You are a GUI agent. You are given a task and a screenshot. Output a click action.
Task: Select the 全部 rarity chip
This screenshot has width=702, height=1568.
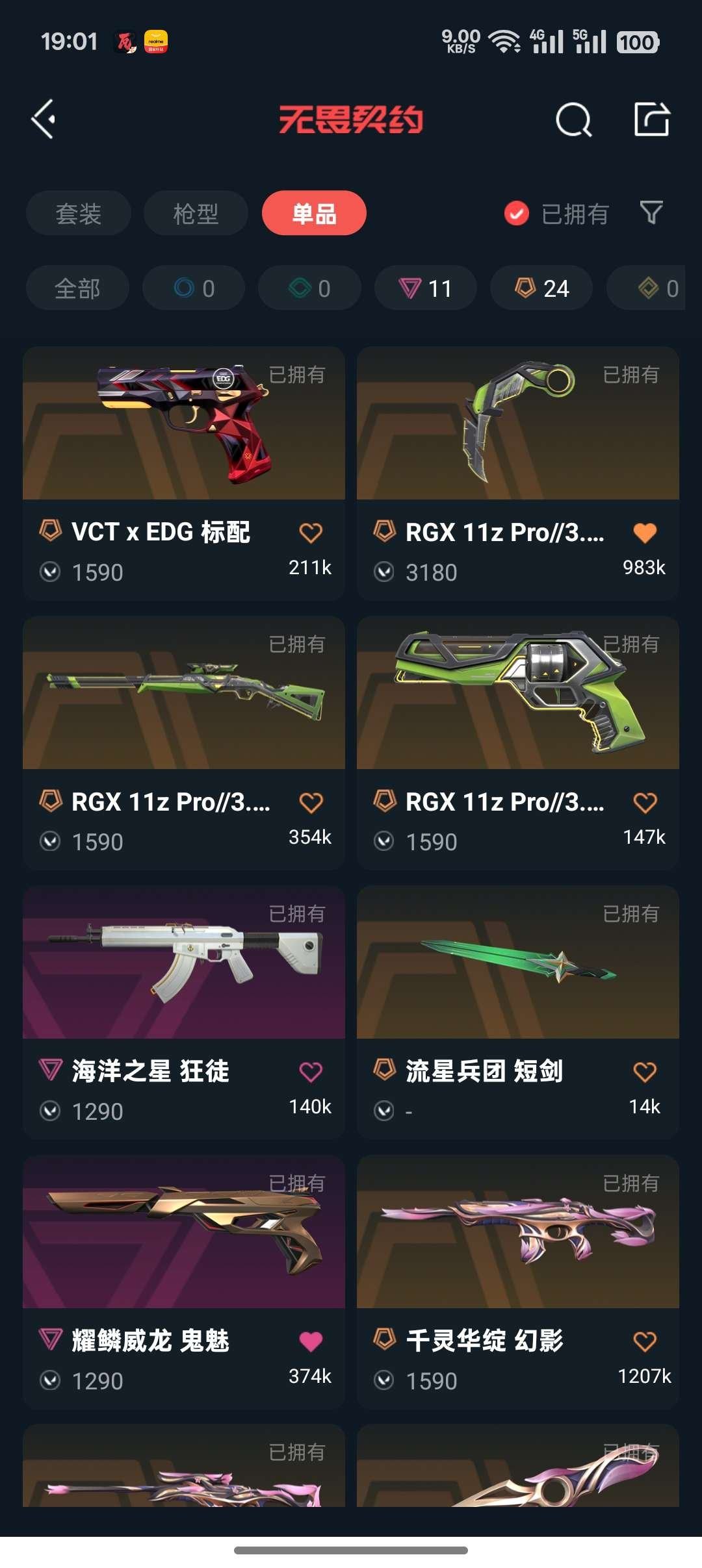77,288
